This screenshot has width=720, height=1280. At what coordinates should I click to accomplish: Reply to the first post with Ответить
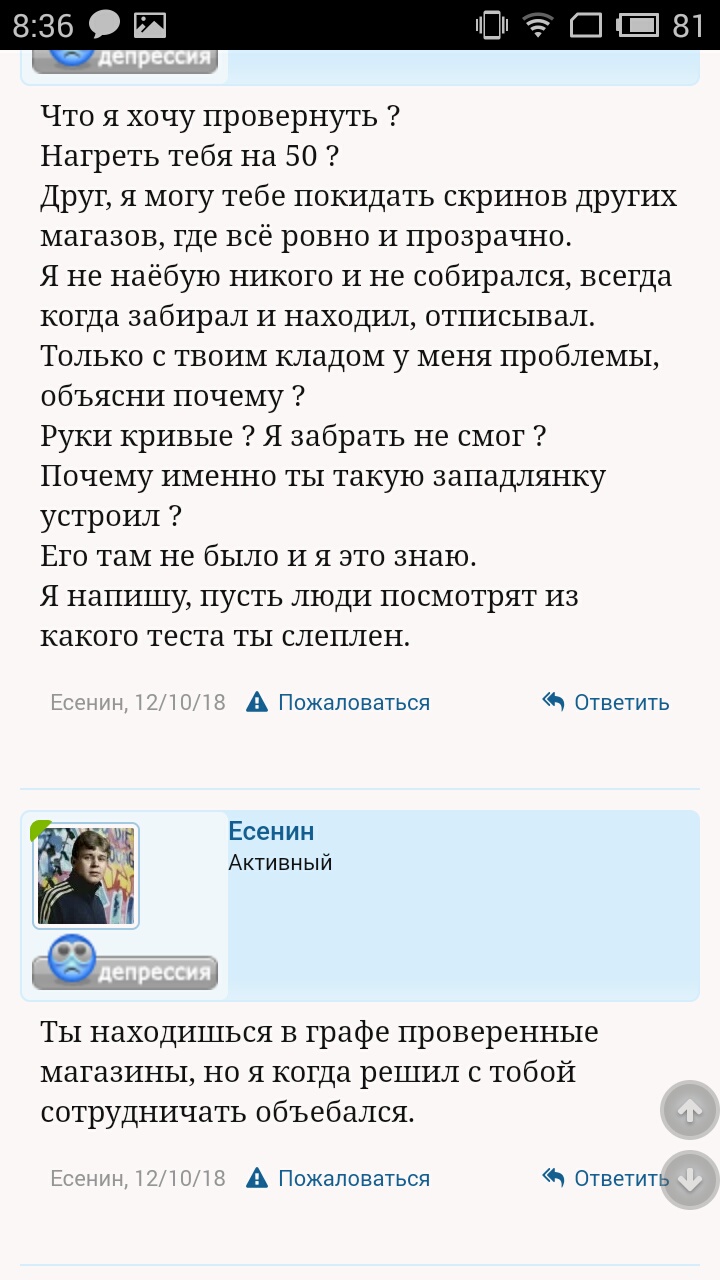[x=605, y=702]
